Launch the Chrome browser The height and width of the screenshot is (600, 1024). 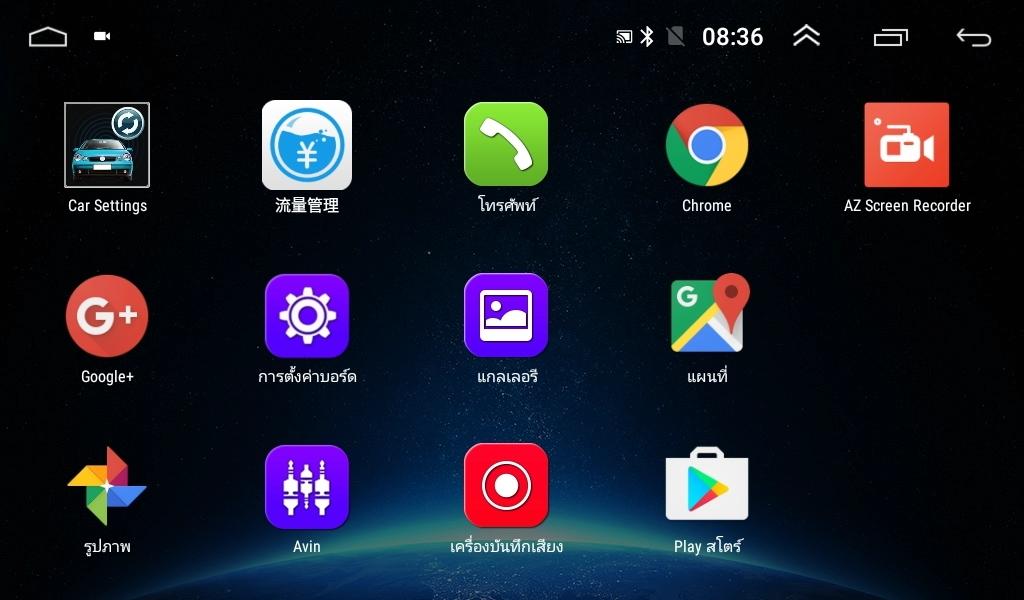click(706, 146)
